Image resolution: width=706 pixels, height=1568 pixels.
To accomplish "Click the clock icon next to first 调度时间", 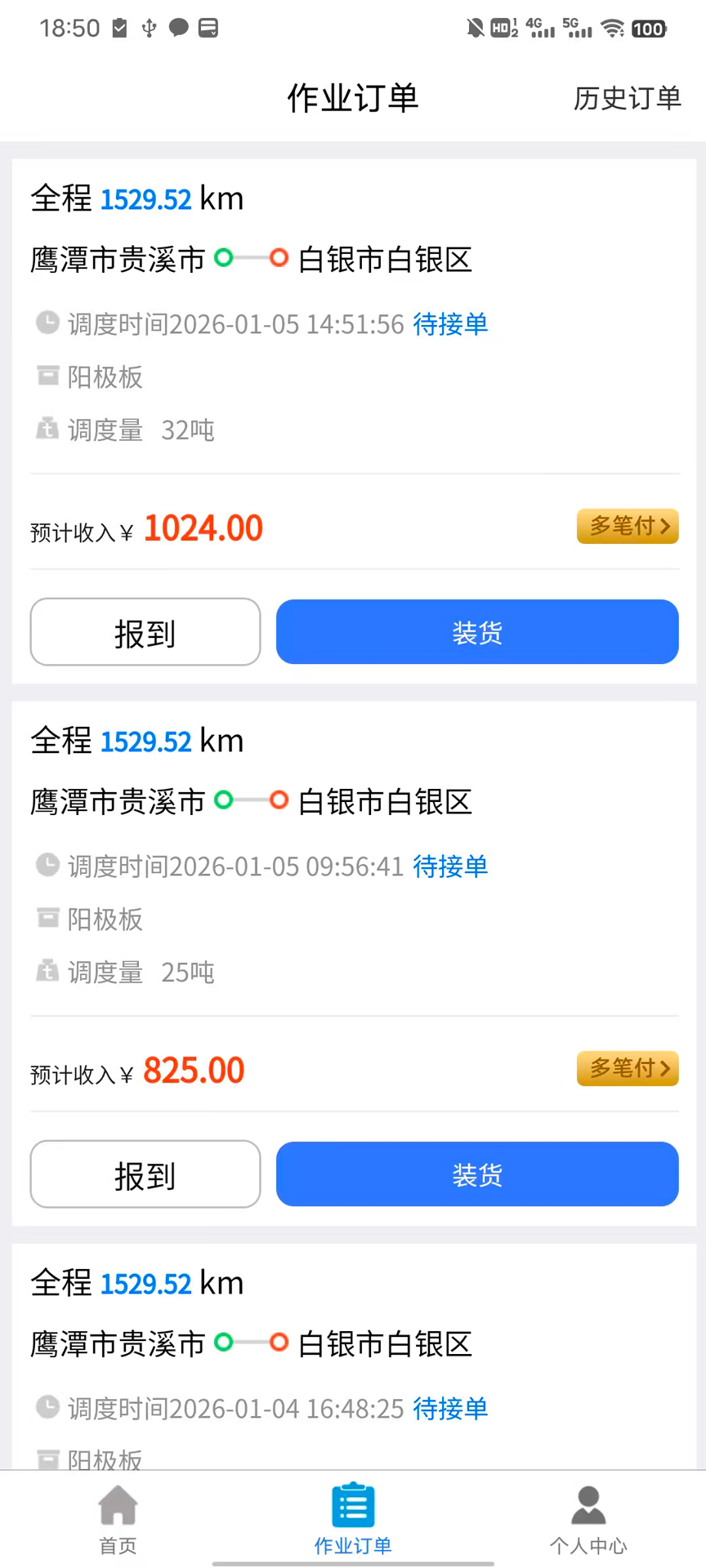I will coord(47,323).
